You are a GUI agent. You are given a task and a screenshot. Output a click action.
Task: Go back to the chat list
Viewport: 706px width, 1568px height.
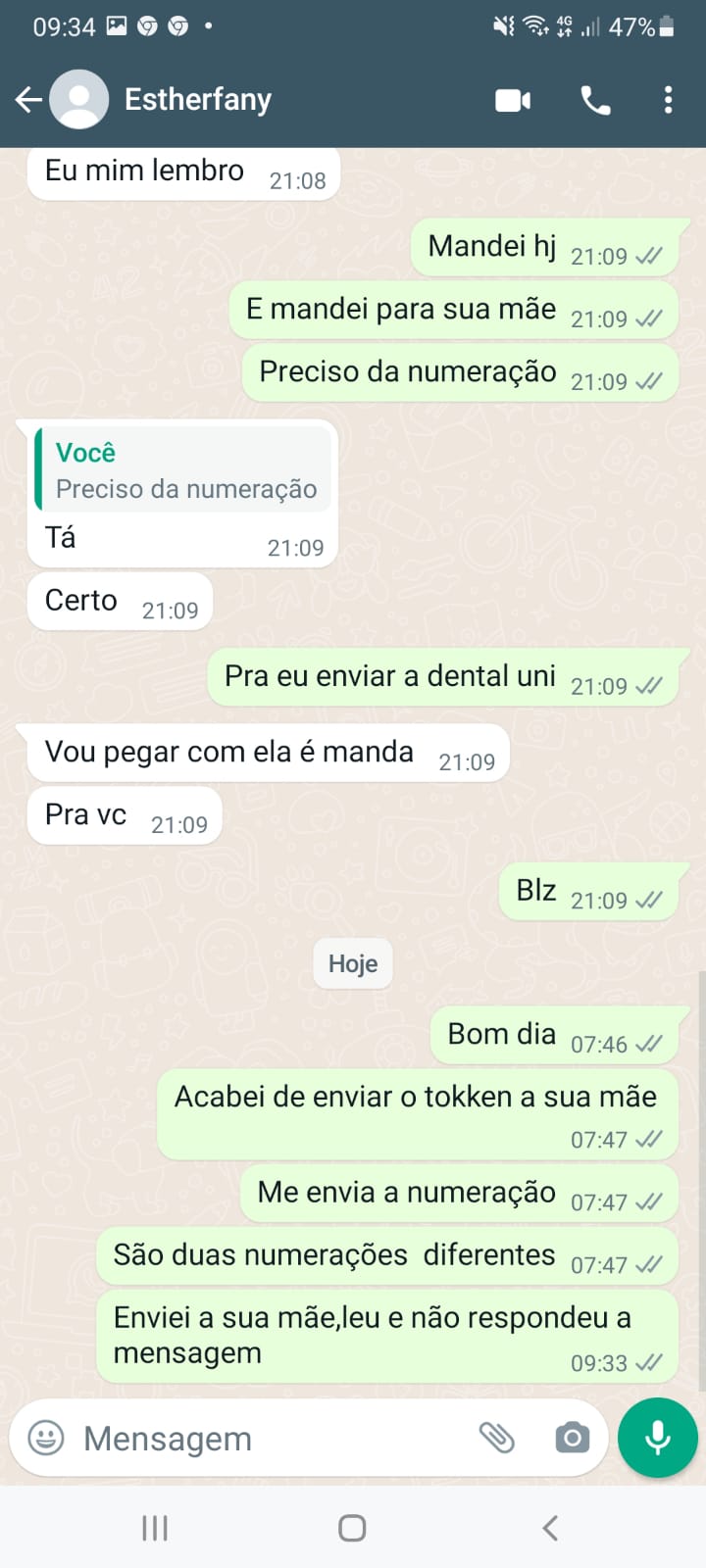tap(27, 100)
